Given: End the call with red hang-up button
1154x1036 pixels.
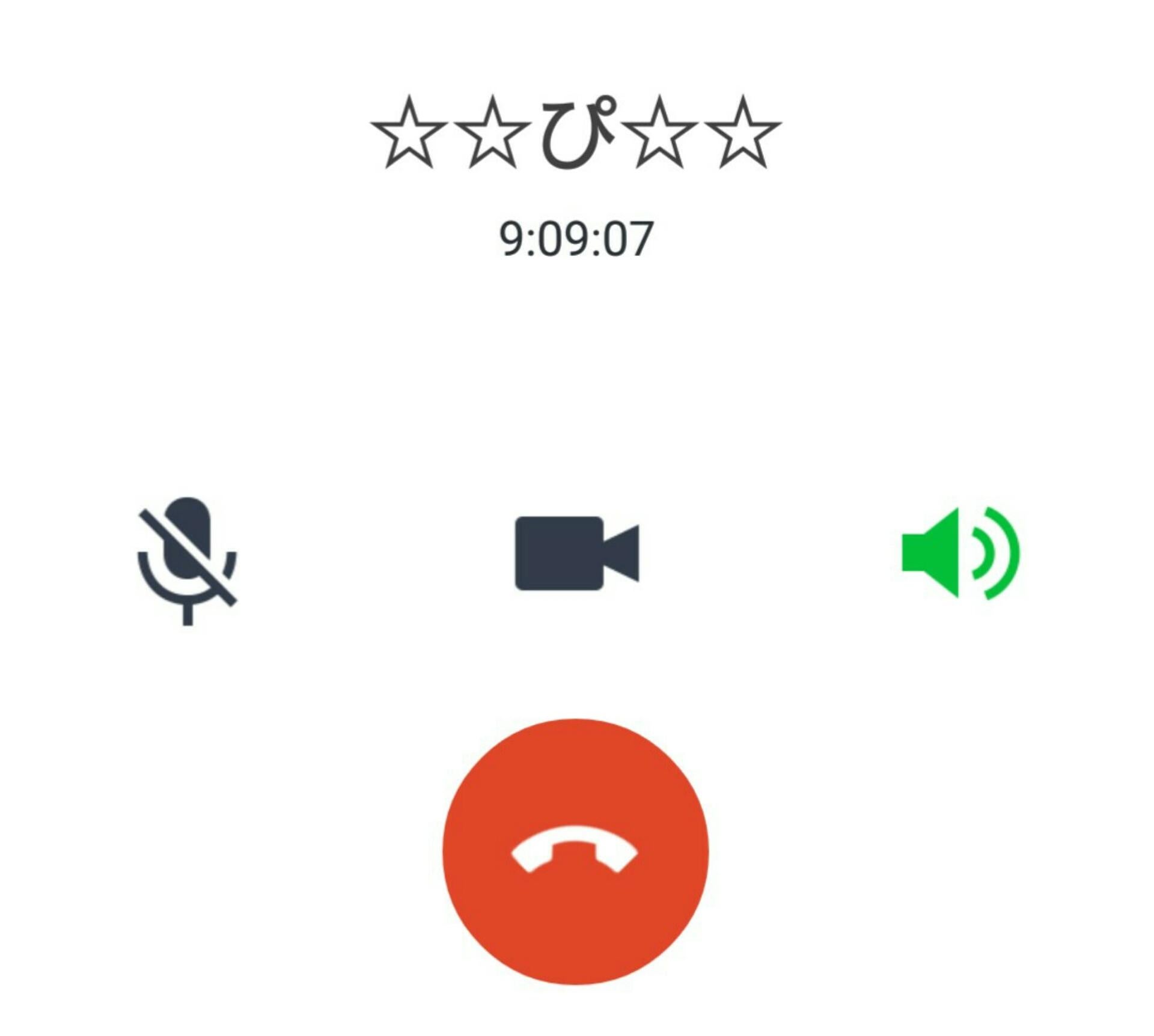Looking at the screenshot, I should (x=576, y=852).
